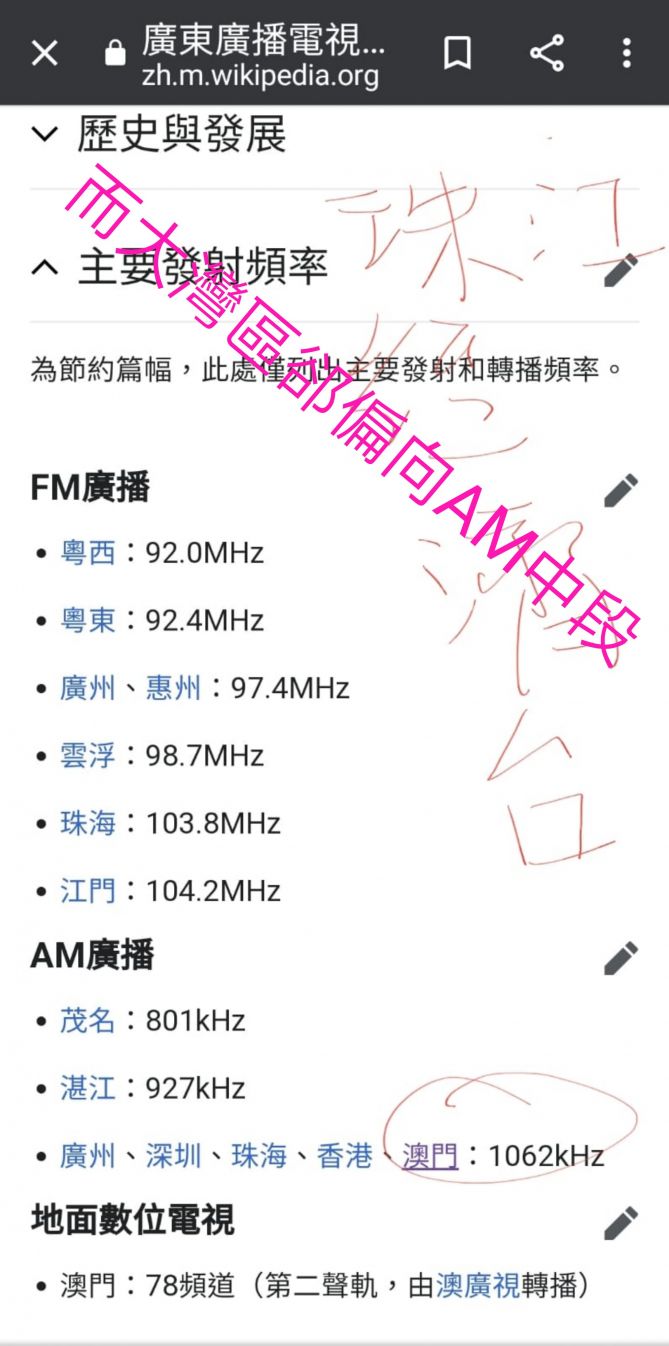
Task: Expand the 歷史與發展 section
Action: (160, 135)
